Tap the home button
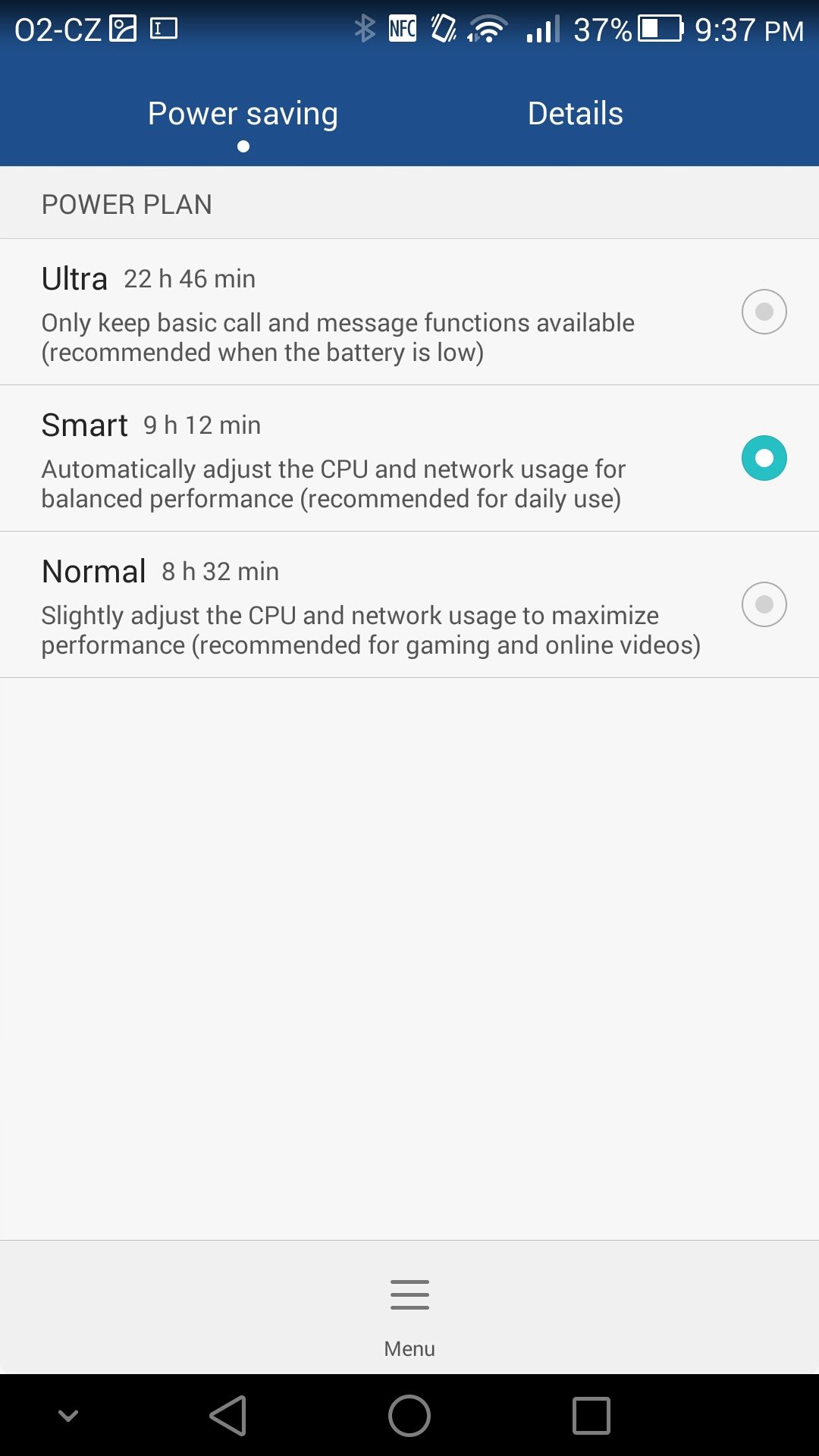The width and height of the screenshot is (819, 1456). (409, 1416)
